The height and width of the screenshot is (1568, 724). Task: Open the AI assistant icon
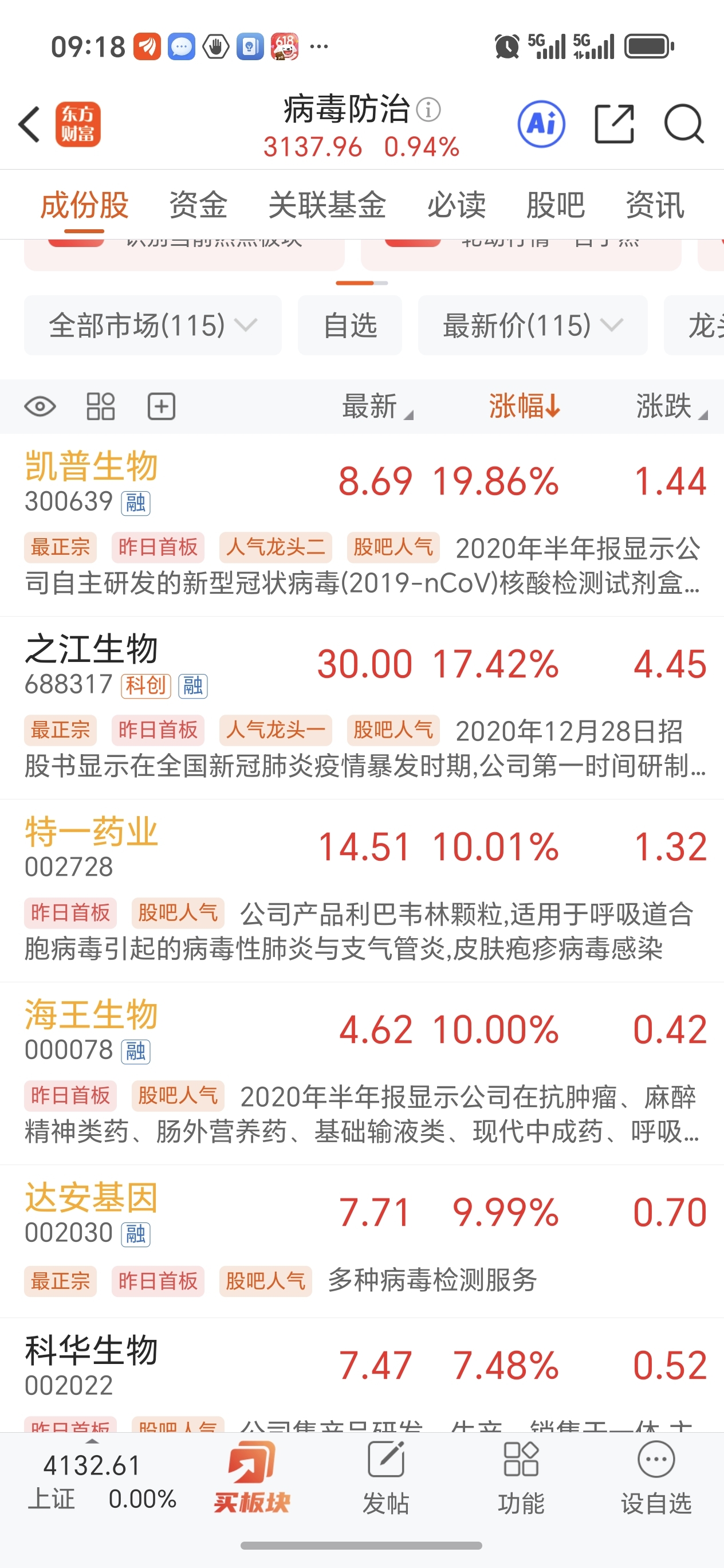(541, 124)
